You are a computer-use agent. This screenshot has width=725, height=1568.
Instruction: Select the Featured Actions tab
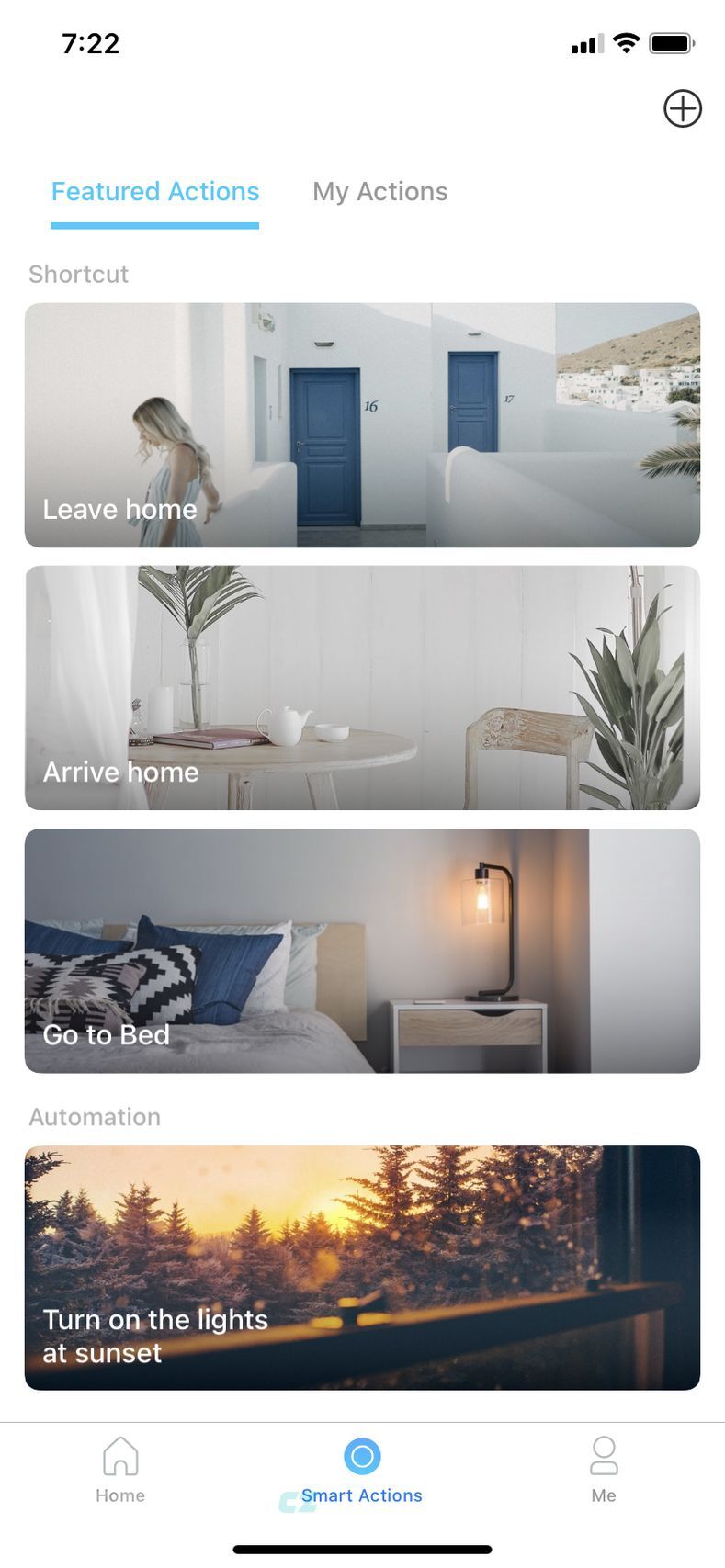click(x=155, y=192)
